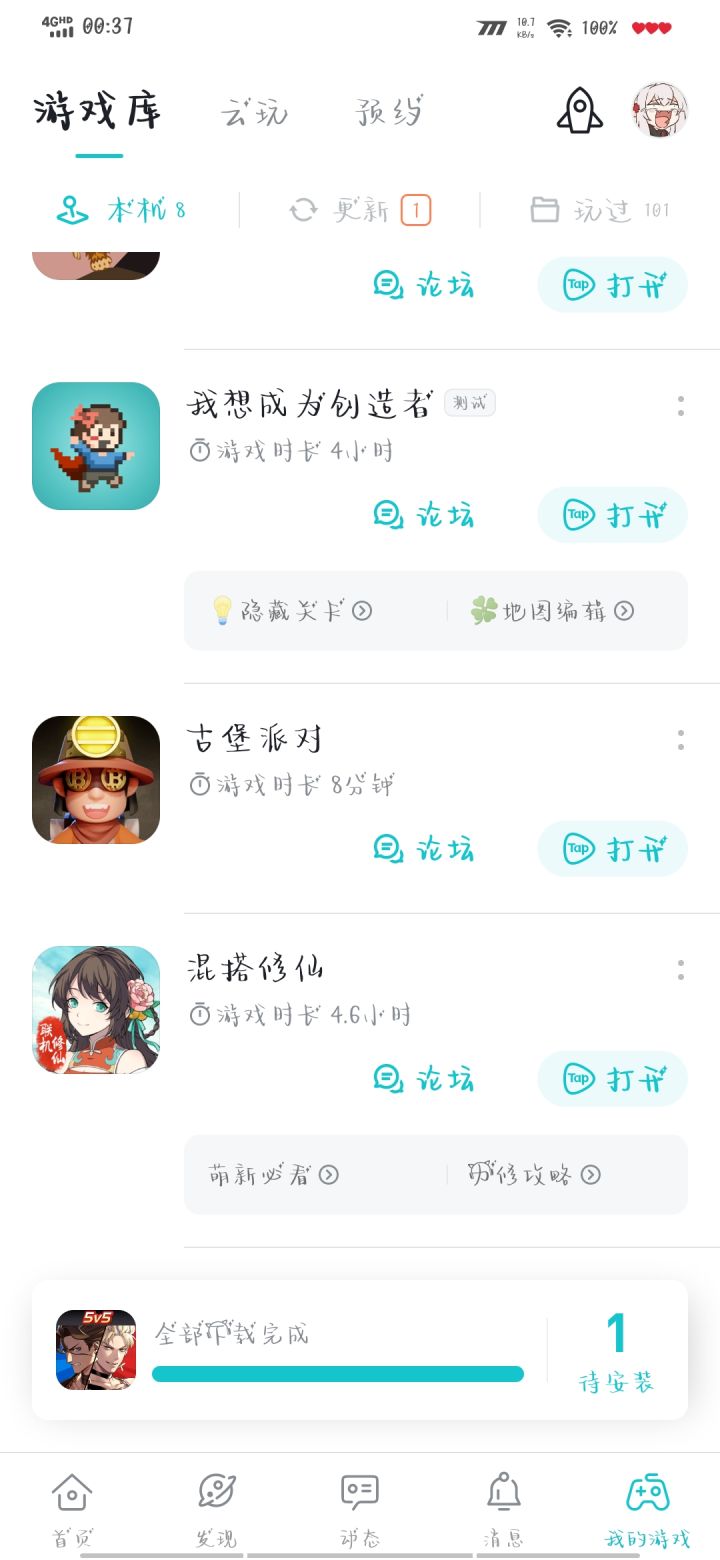
Task: Tap the 本机 local games icon
Action: (71, 210)
